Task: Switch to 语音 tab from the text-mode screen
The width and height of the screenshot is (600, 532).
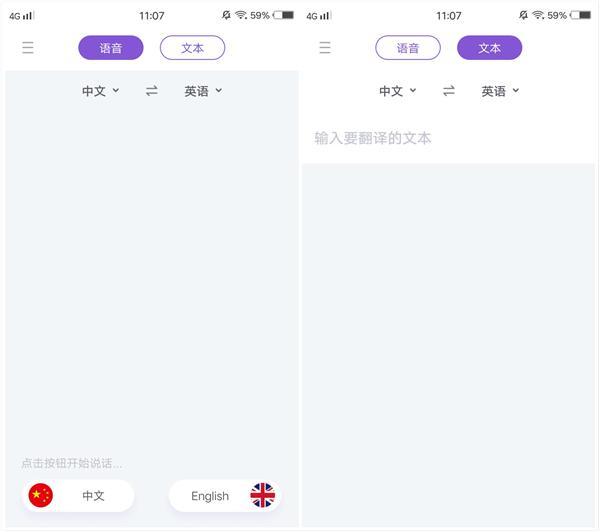Action: (407, 48)
